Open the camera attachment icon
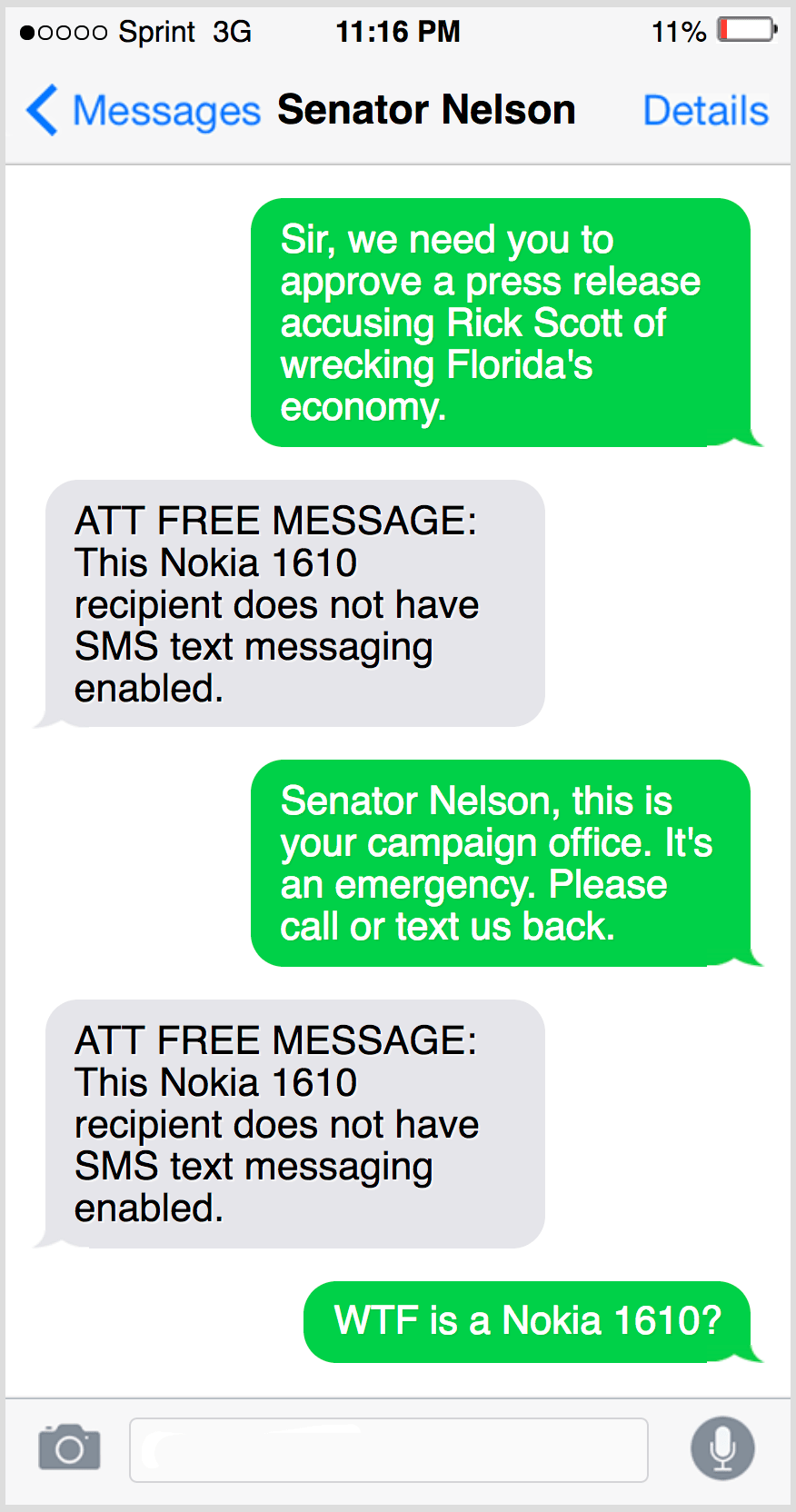Screen dimensions: 796x1512 pos(69,1447)
